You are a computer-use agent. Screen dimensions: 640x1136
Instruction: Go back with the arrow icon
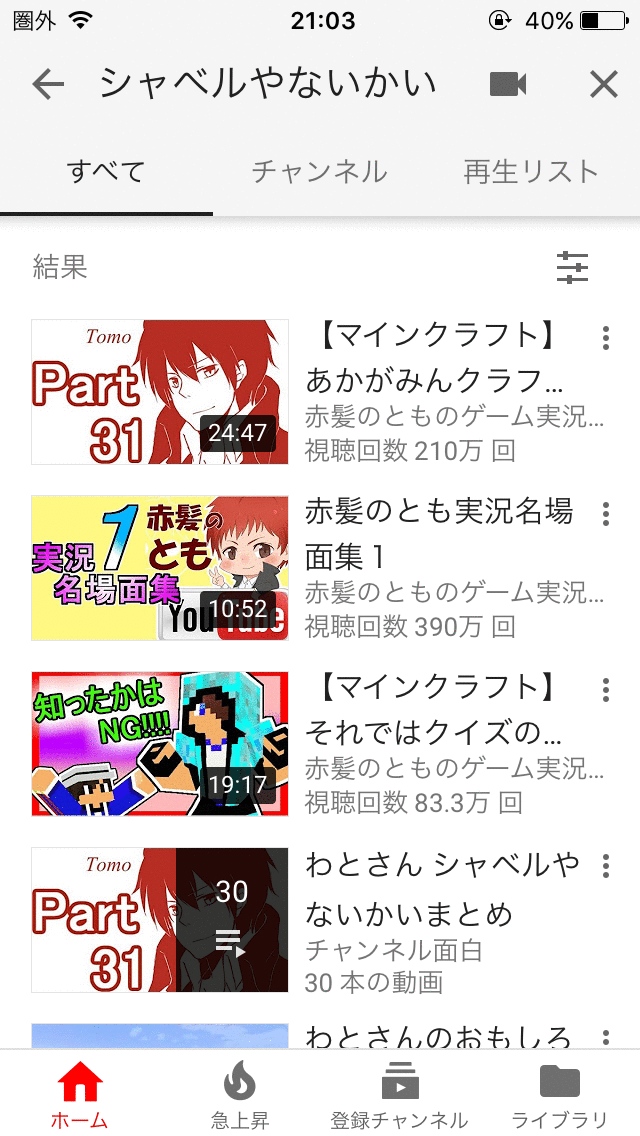click(48, 85)
